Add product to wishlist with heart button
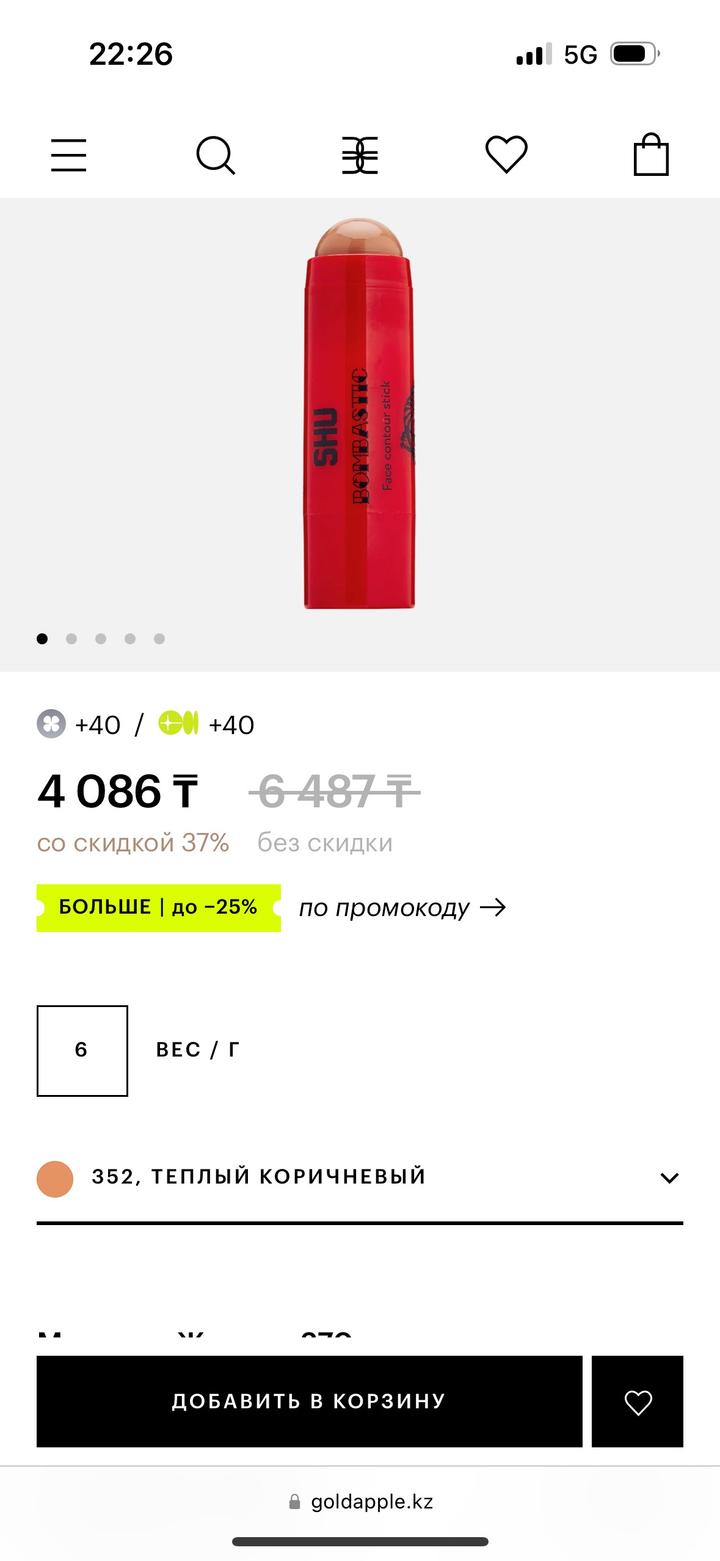This screenshot has width=720, height=1561. [638, 1401]
